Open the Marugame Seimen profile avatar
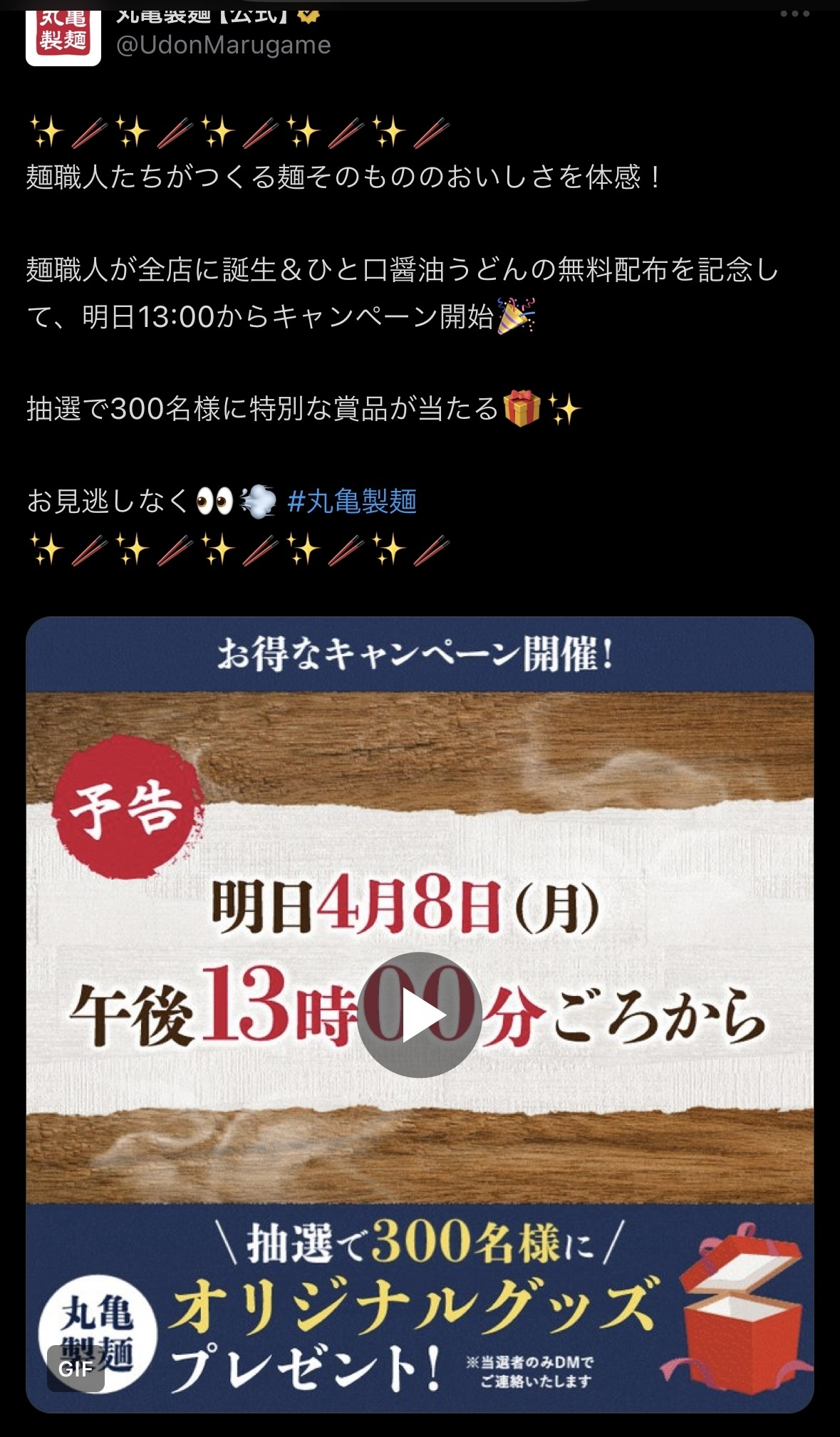Screen dimensions: 840x1437 click(x=63, y=37)
